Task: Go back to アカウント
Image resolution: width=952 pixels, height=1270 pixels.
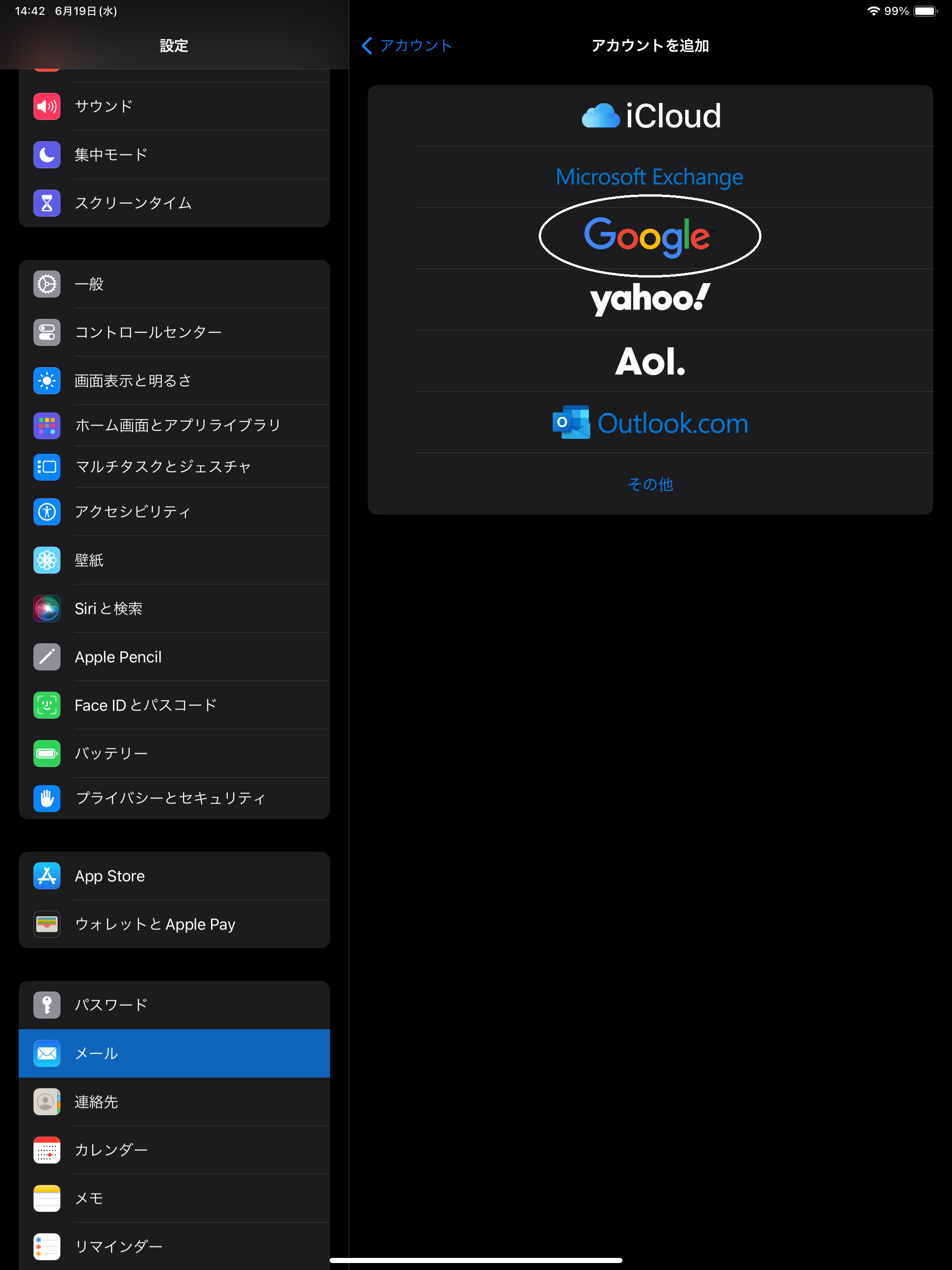Action: [x=407, y=46]
